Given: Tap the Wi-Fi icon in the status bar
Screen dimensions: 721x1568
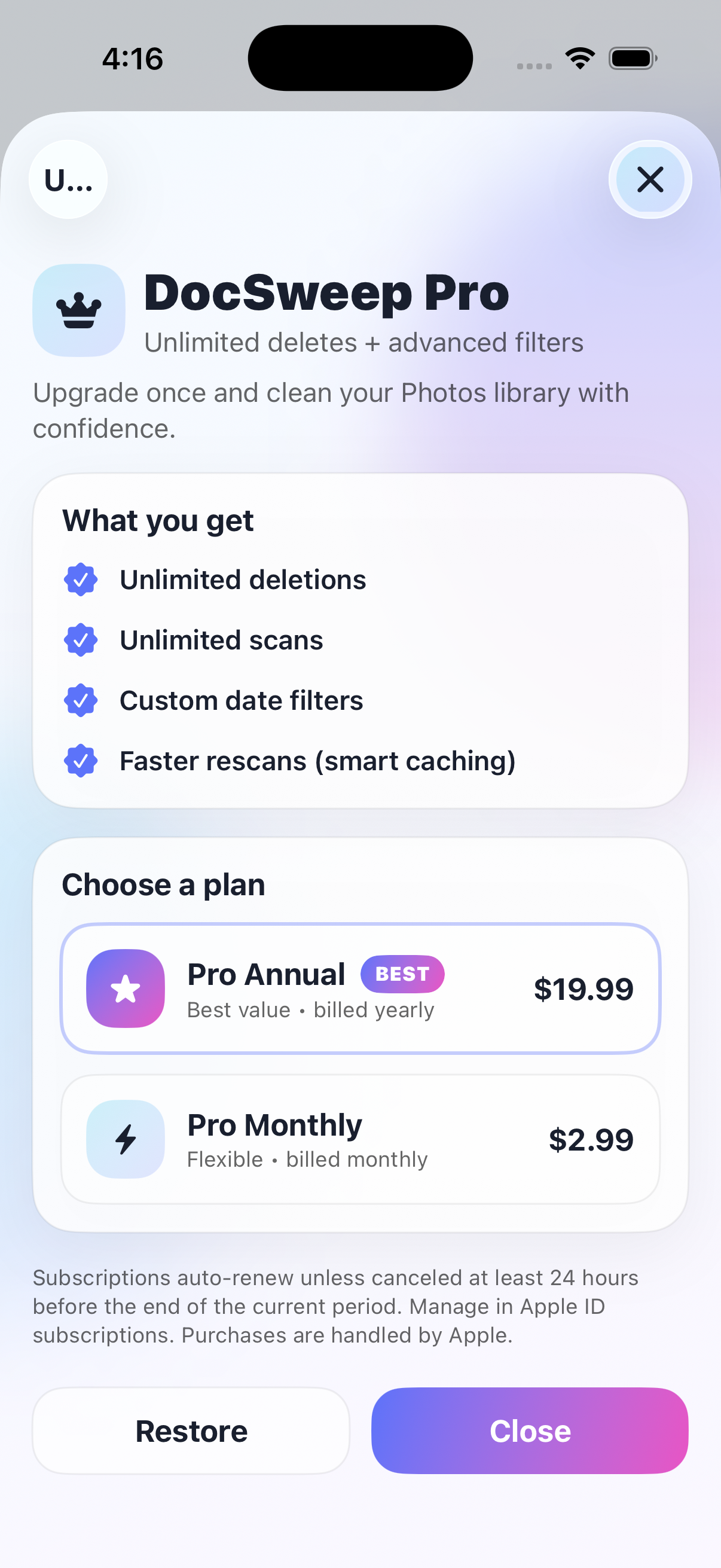Looking at the screenshot, I should pos(579,57).
